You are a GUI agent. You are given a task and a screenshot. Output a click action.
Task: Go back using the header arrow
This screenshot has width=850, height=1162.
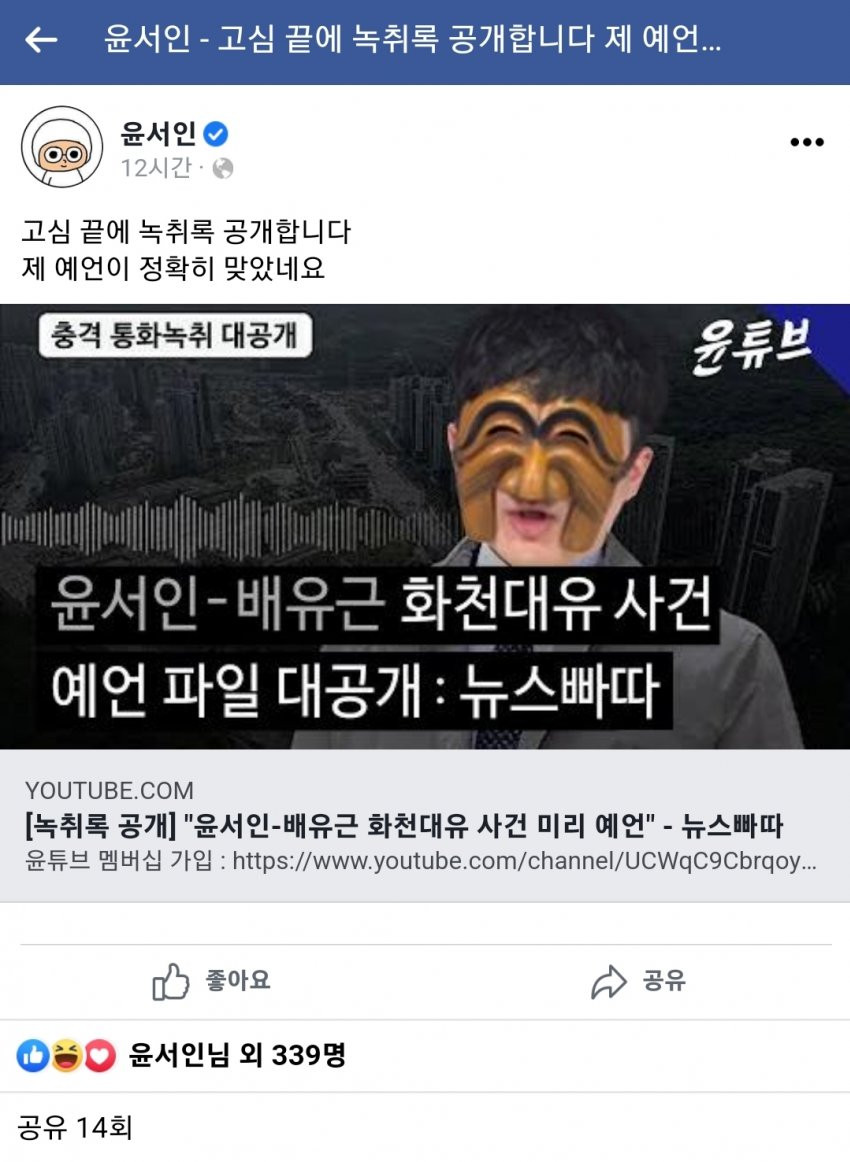[41, 40]
